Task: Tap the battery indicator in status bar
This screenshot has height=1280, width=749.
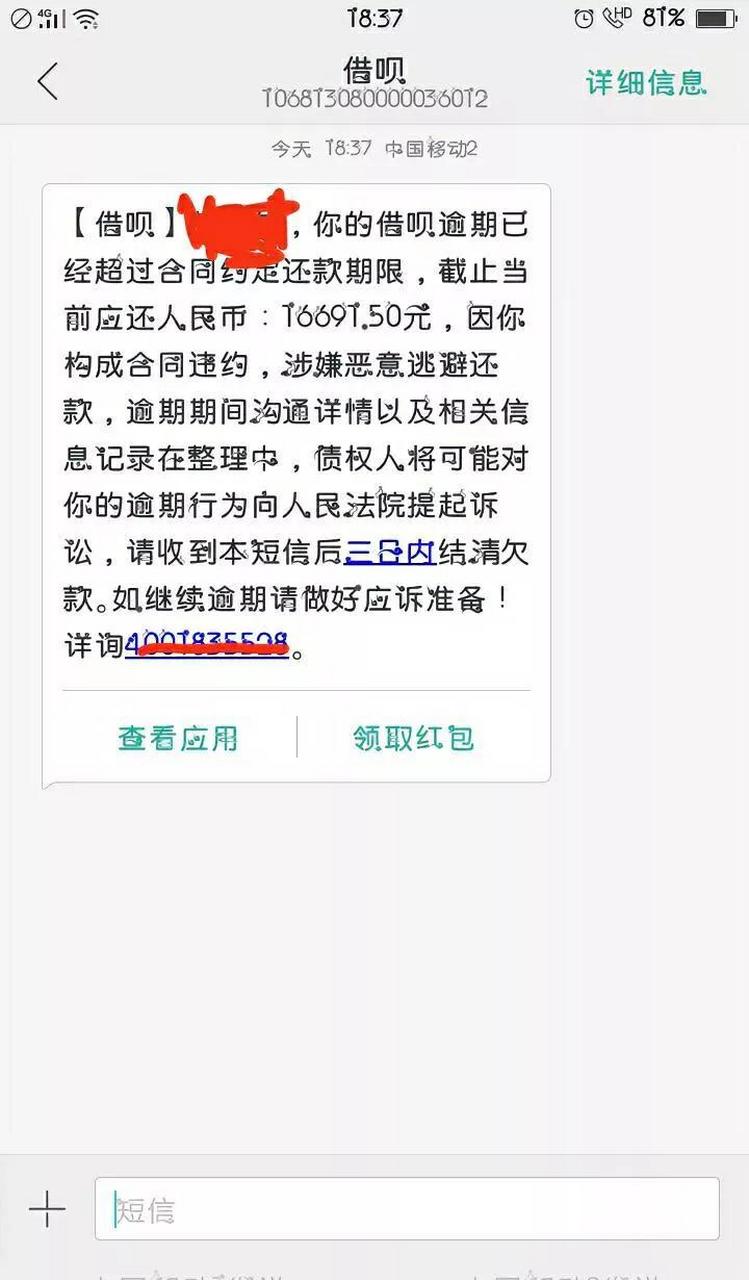Action: click(x=715, y=16)
